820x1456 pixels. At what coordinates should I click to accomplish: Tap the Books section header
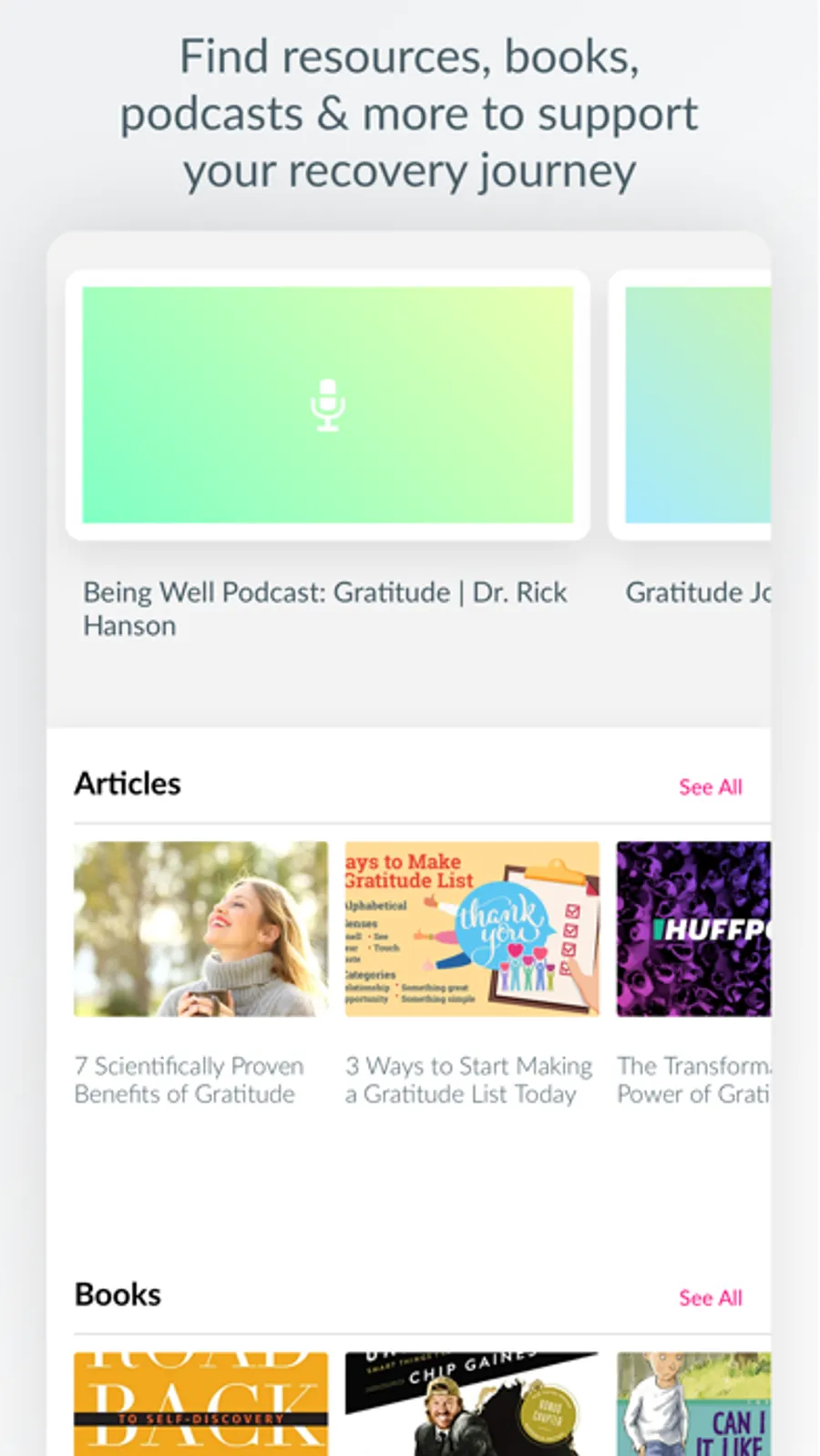pyautogui.click(x=118, y=1294)
